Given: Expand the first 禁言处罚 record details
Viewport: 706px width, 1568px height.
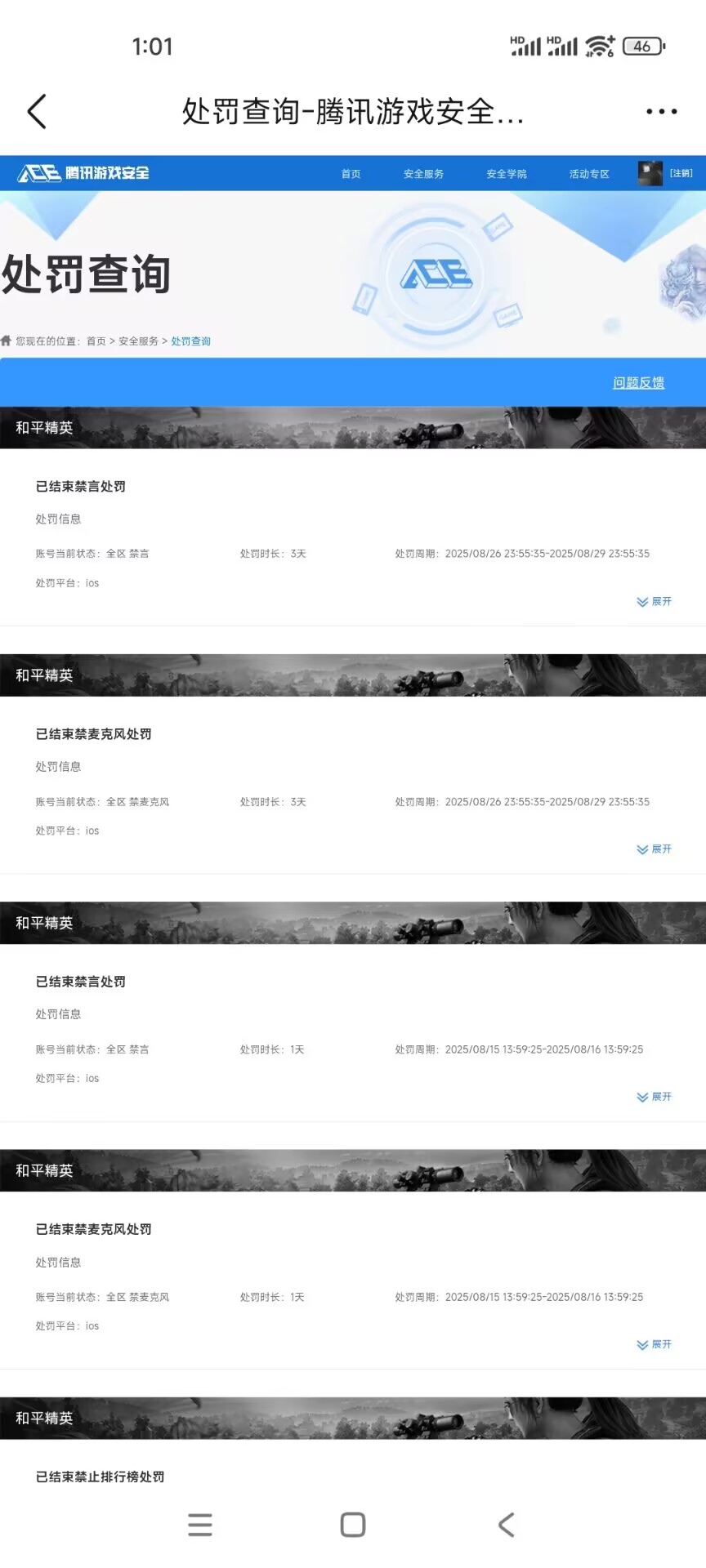Looking at the screenshot, I should [654, 602].
